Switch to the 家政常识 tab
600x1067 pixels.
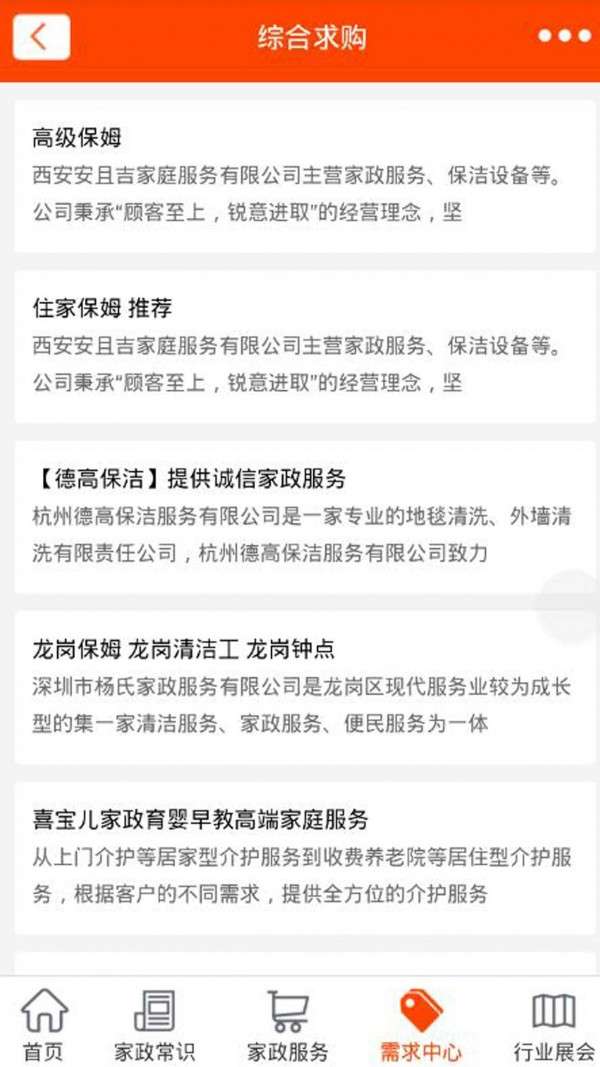pos(154,1023)
